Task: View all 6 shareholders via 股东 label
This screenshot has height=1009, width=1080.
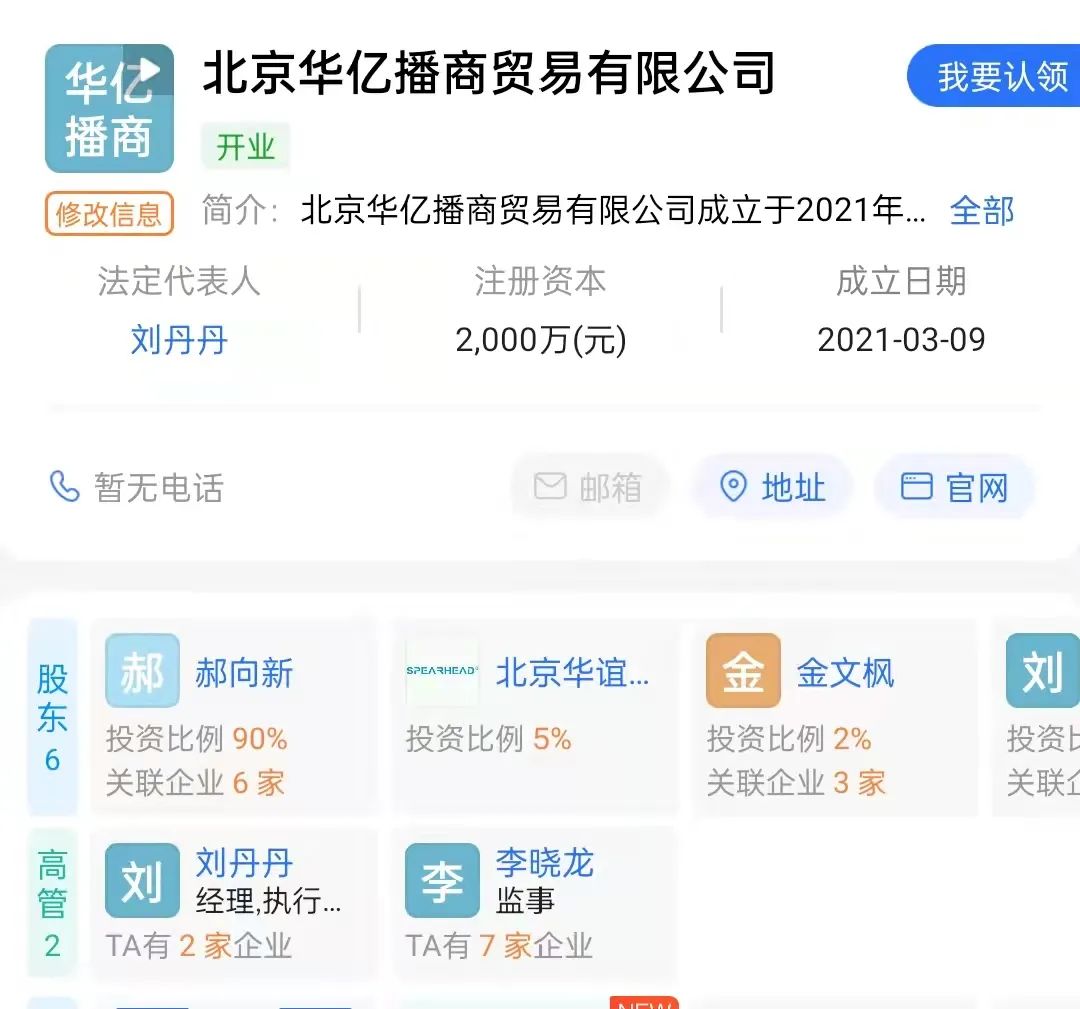Action: pos(52,717)
